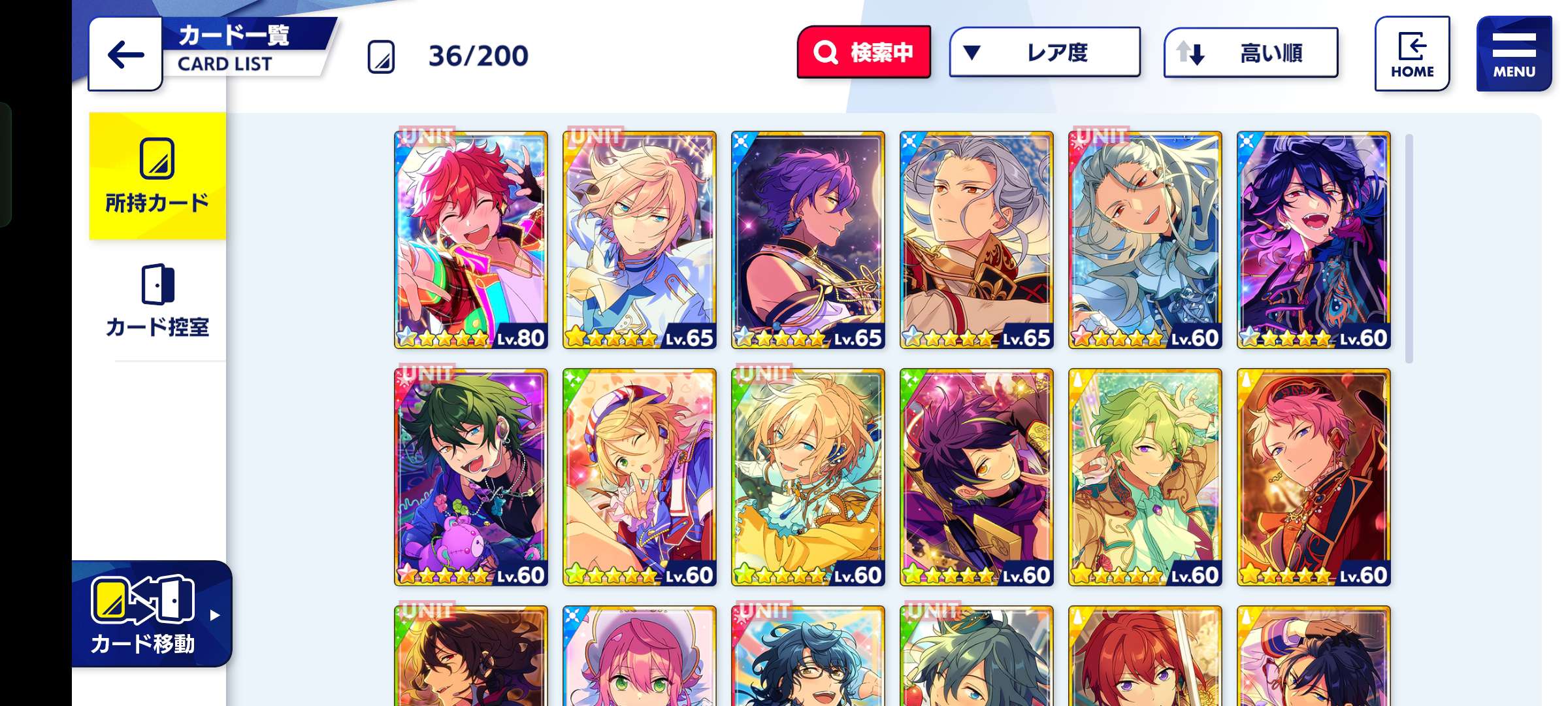
Task: Open the green-haired teddy bear Lv.60 card
Action: [x=471, y=477]
